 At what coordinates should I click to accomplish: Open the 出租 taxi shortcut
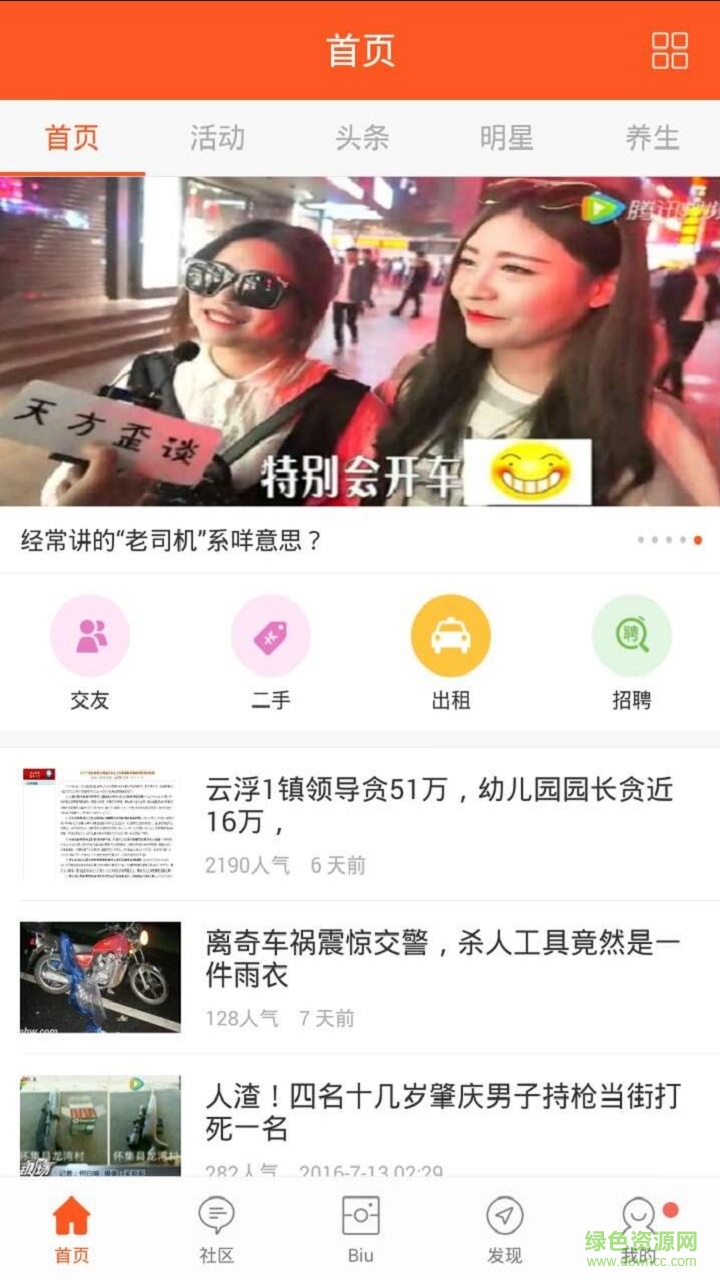[451, 652]
